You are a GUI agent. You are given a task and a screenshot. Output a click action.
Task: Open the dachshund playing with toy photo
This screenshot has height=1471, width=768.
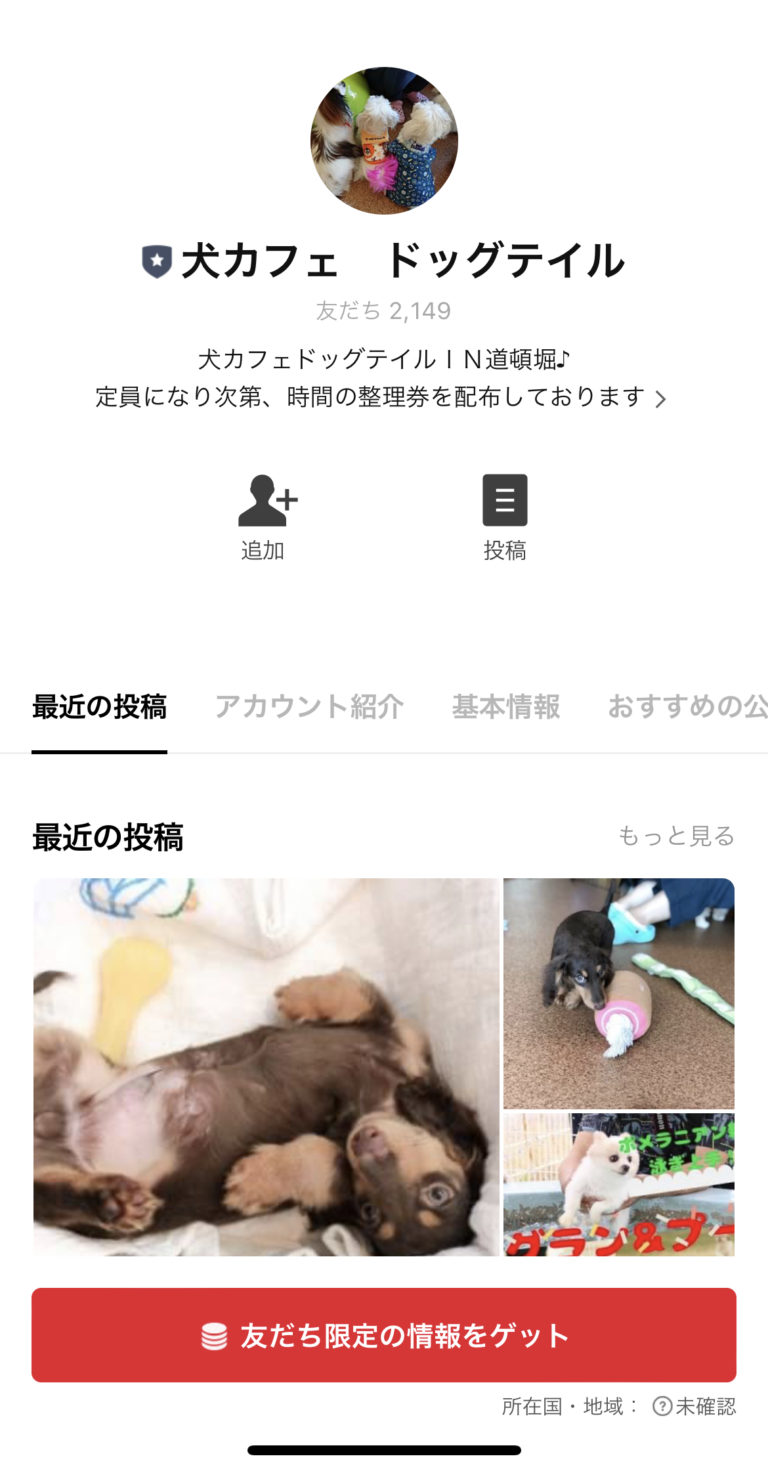pyautogui.click(x=618, y=993)
